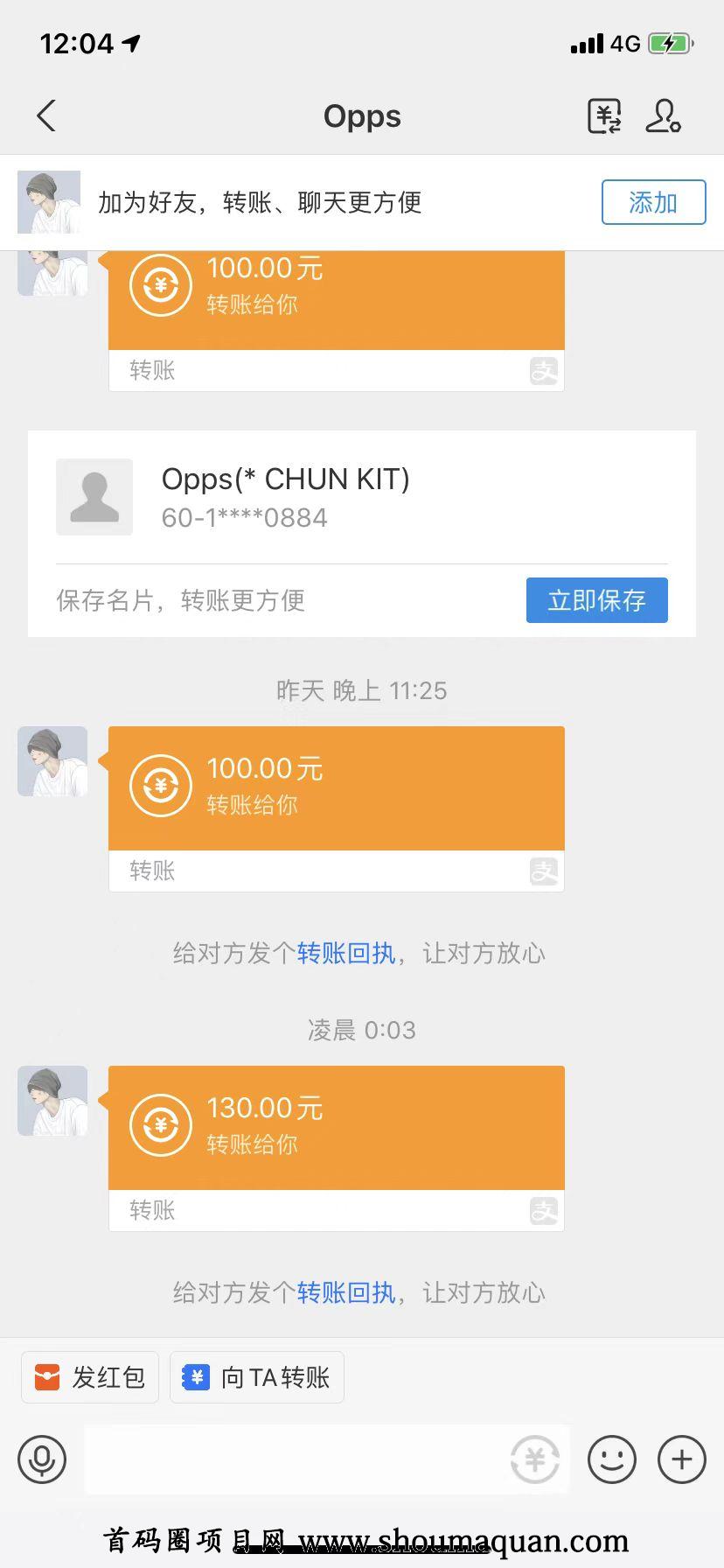Tap the yen icon in message field
This screenshot has width=724, height=1568.
pyautogui.click(x=534, y=1459)
